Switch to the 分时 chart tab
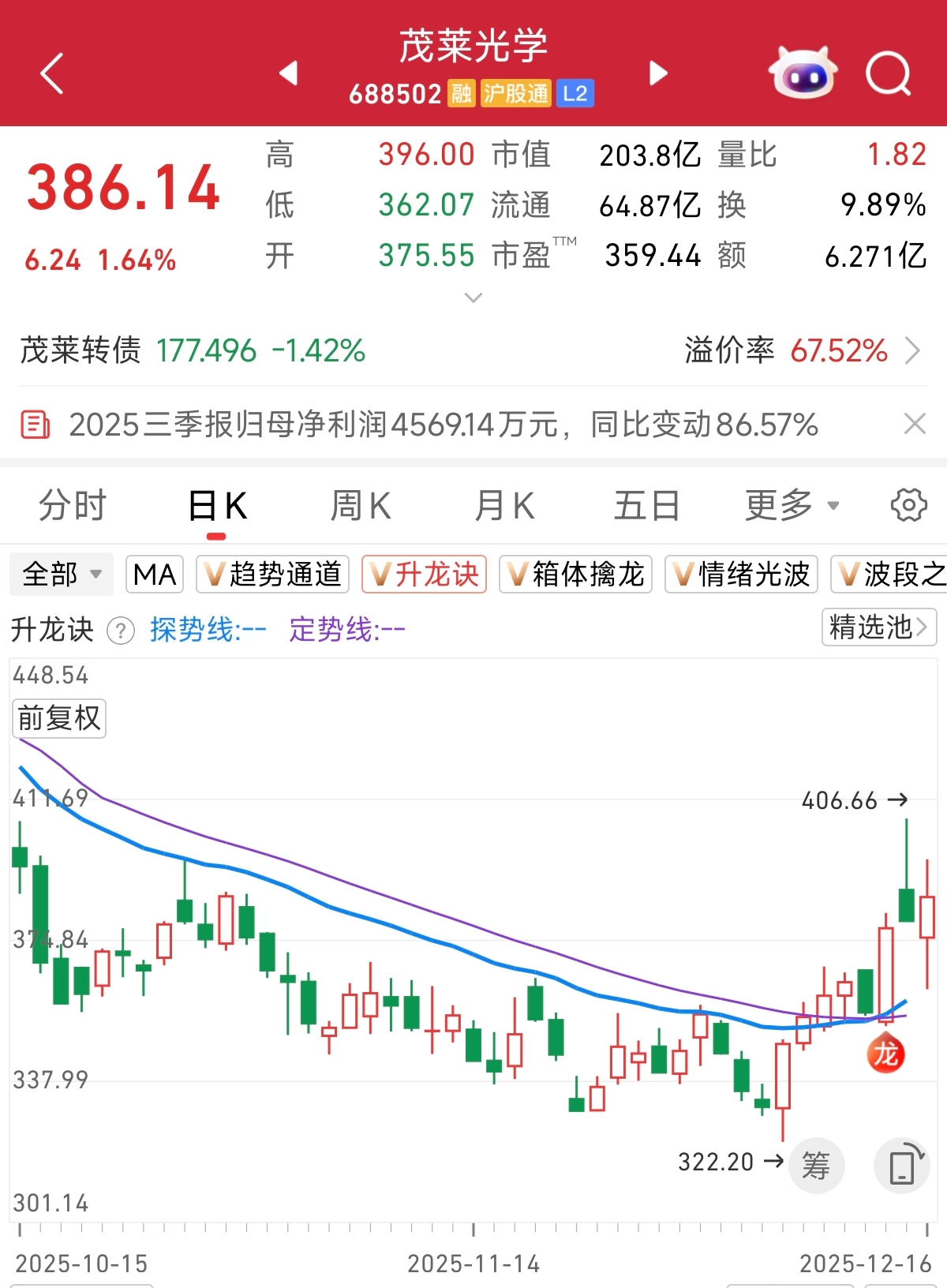The height and width of the screenshot is (1288, 947). (73, 505)
